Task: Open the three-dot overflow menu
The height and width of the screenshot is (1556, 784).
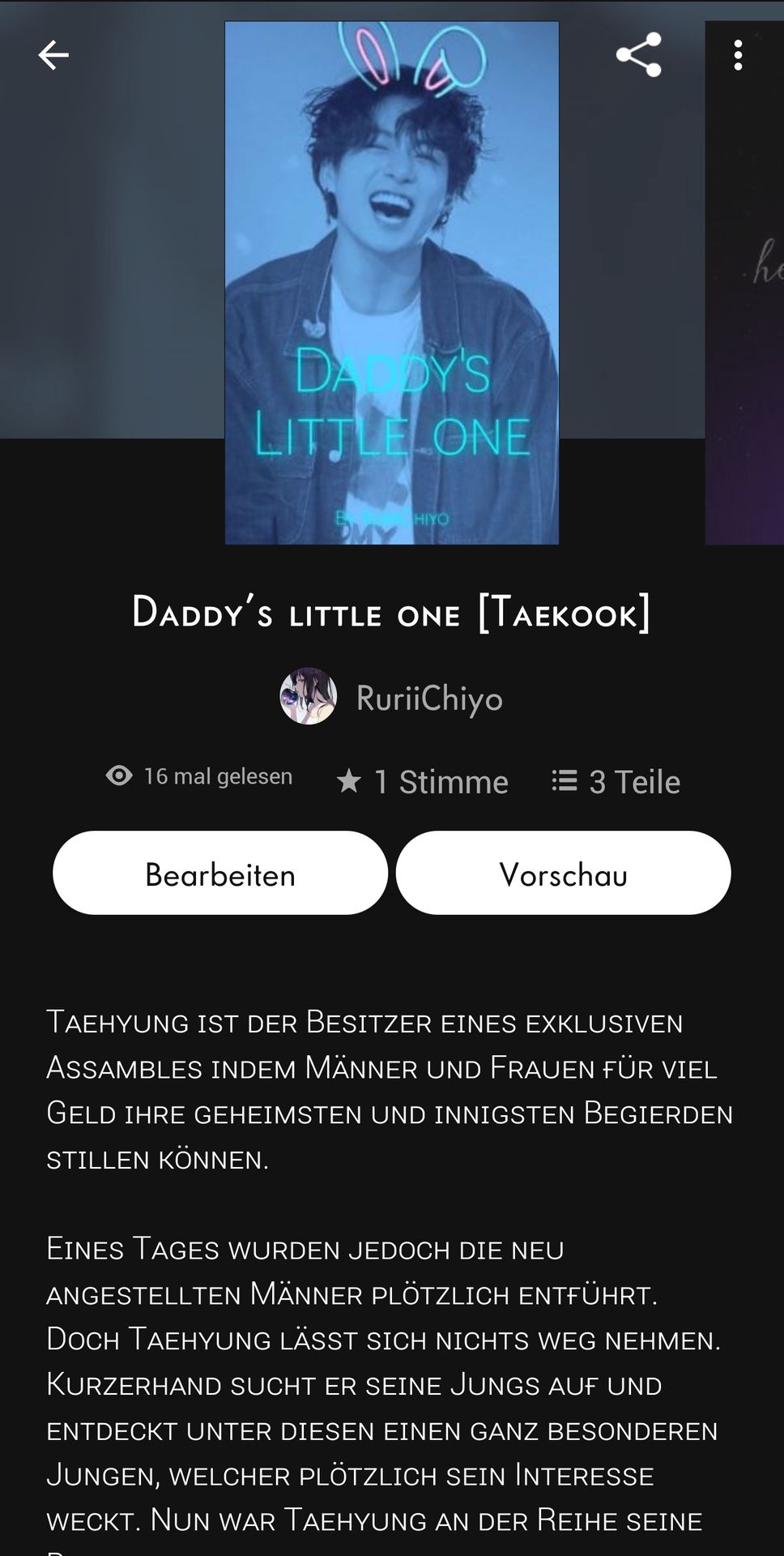Action: (x=737, y=55)
